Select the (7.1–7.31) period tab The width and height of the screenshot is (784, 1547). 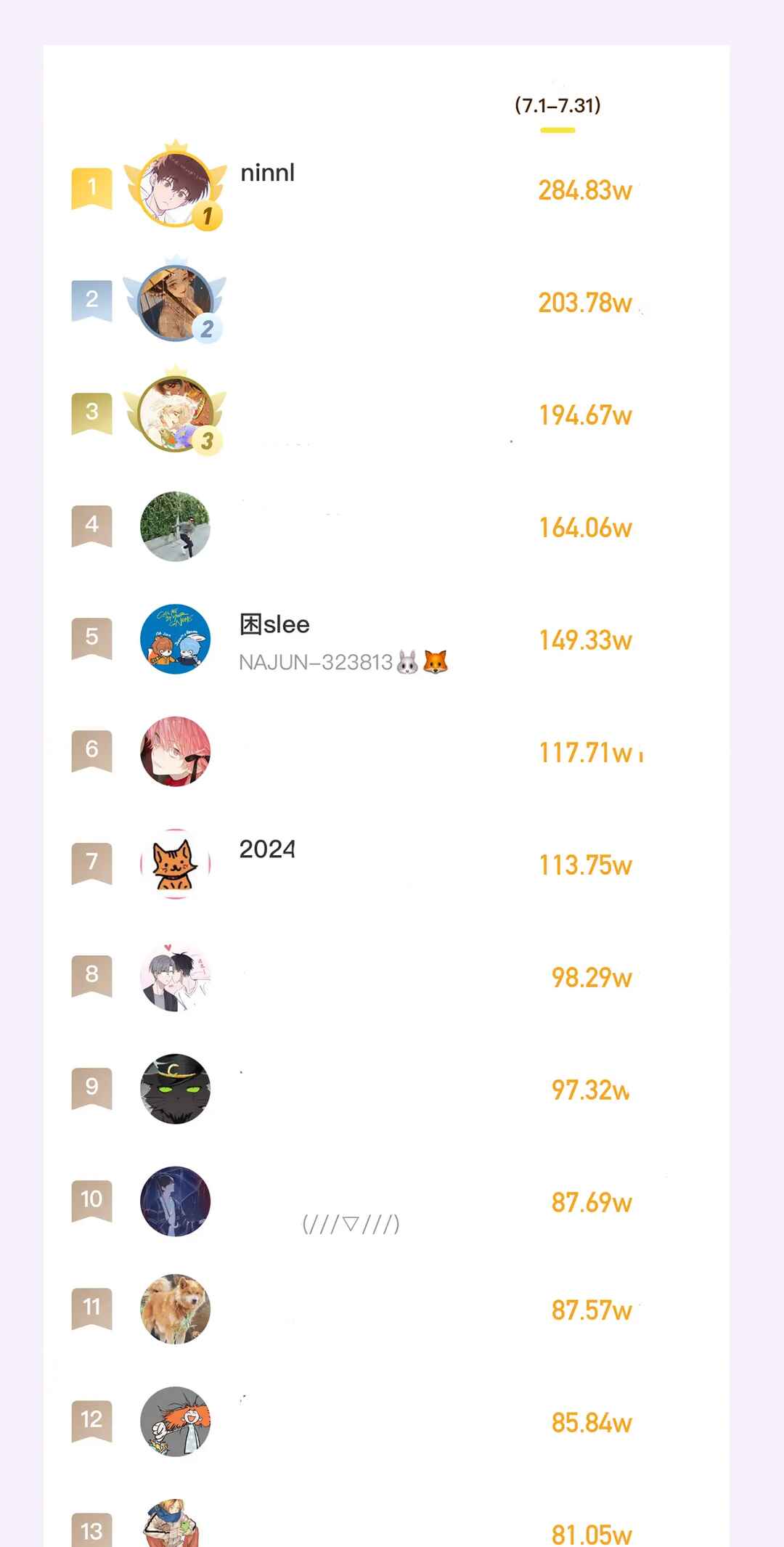pos(558,106)
